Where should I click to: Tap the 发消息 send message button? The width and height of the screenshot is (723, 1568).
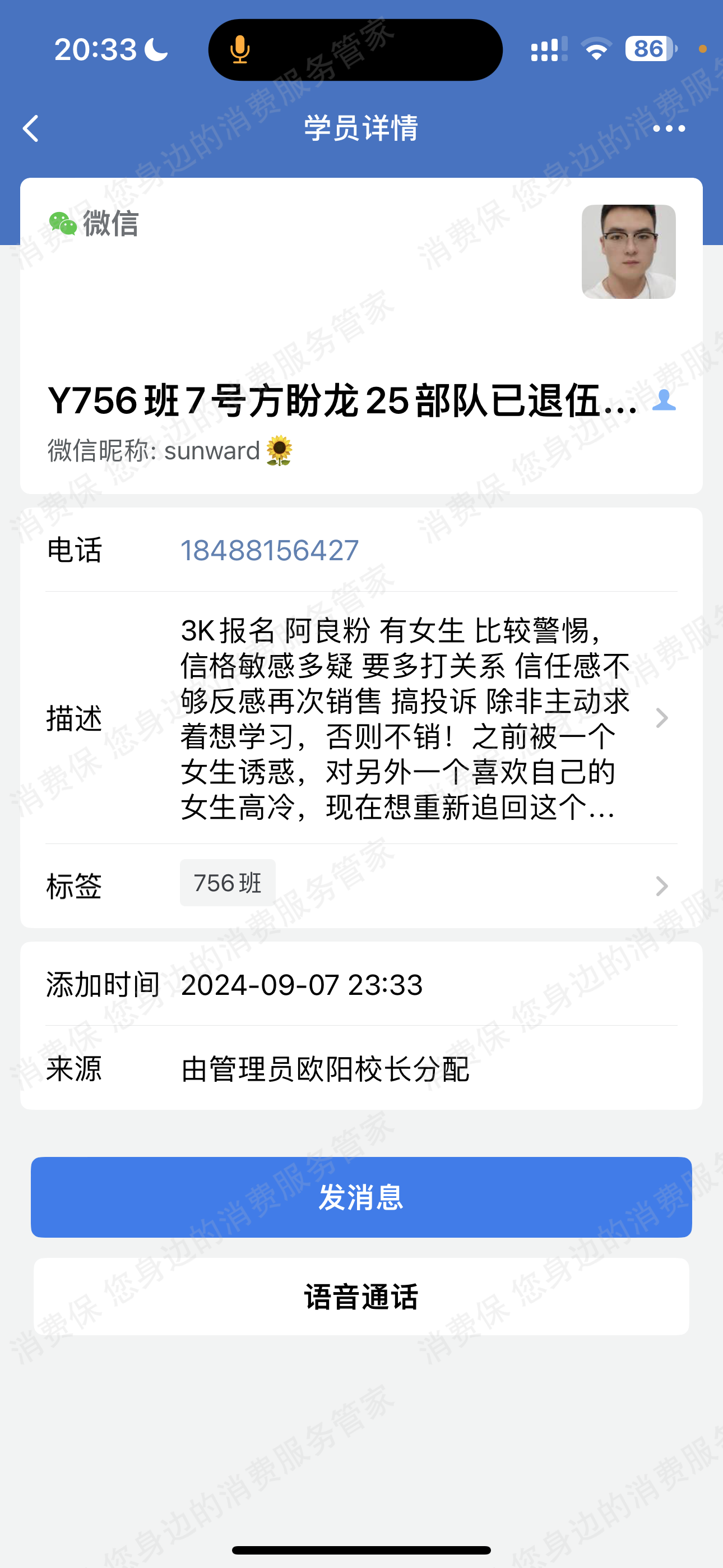(x=361, y=1197)
